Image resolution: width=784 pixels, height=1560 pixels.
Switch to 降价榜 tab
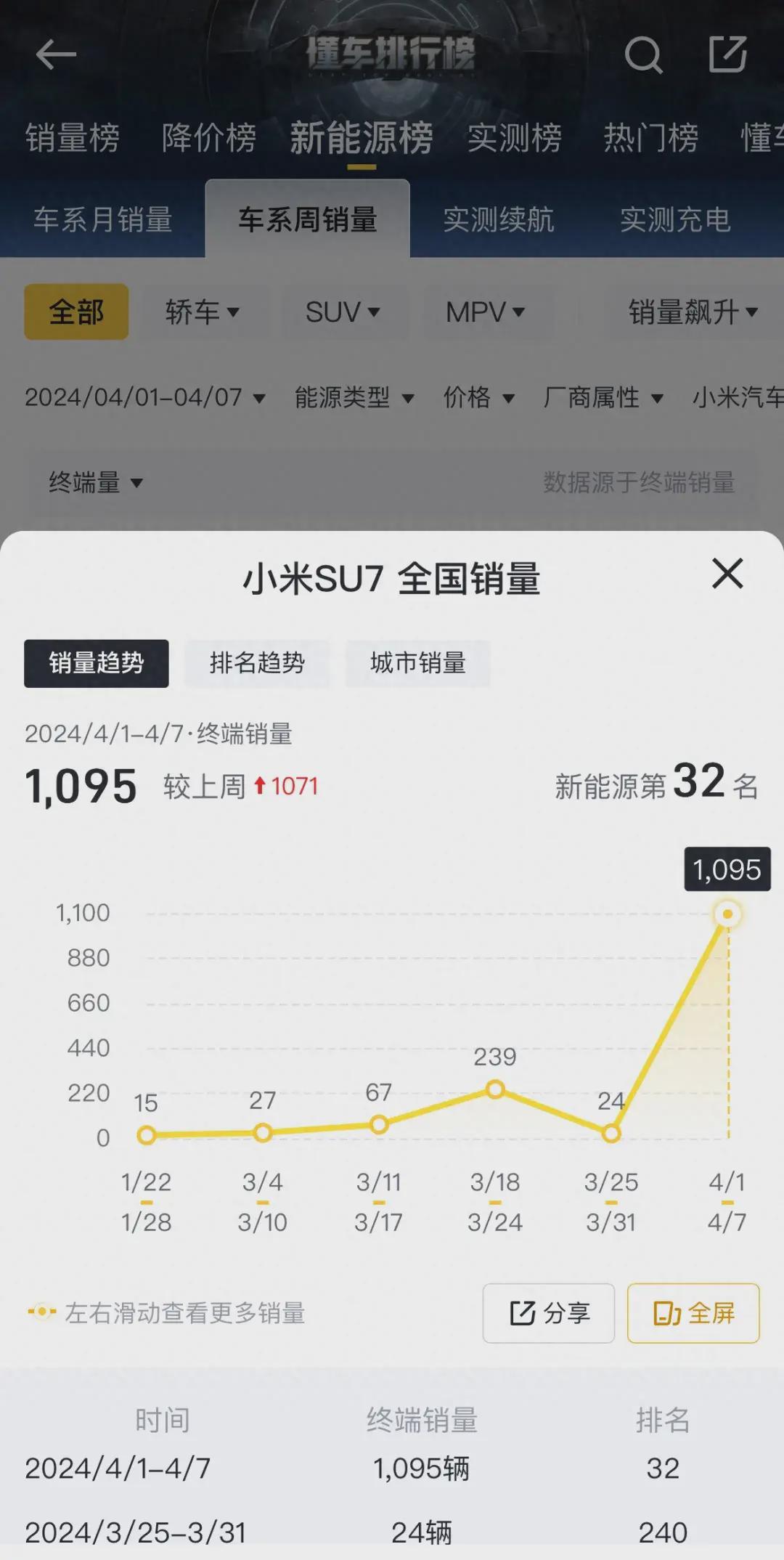coord(209,138)
